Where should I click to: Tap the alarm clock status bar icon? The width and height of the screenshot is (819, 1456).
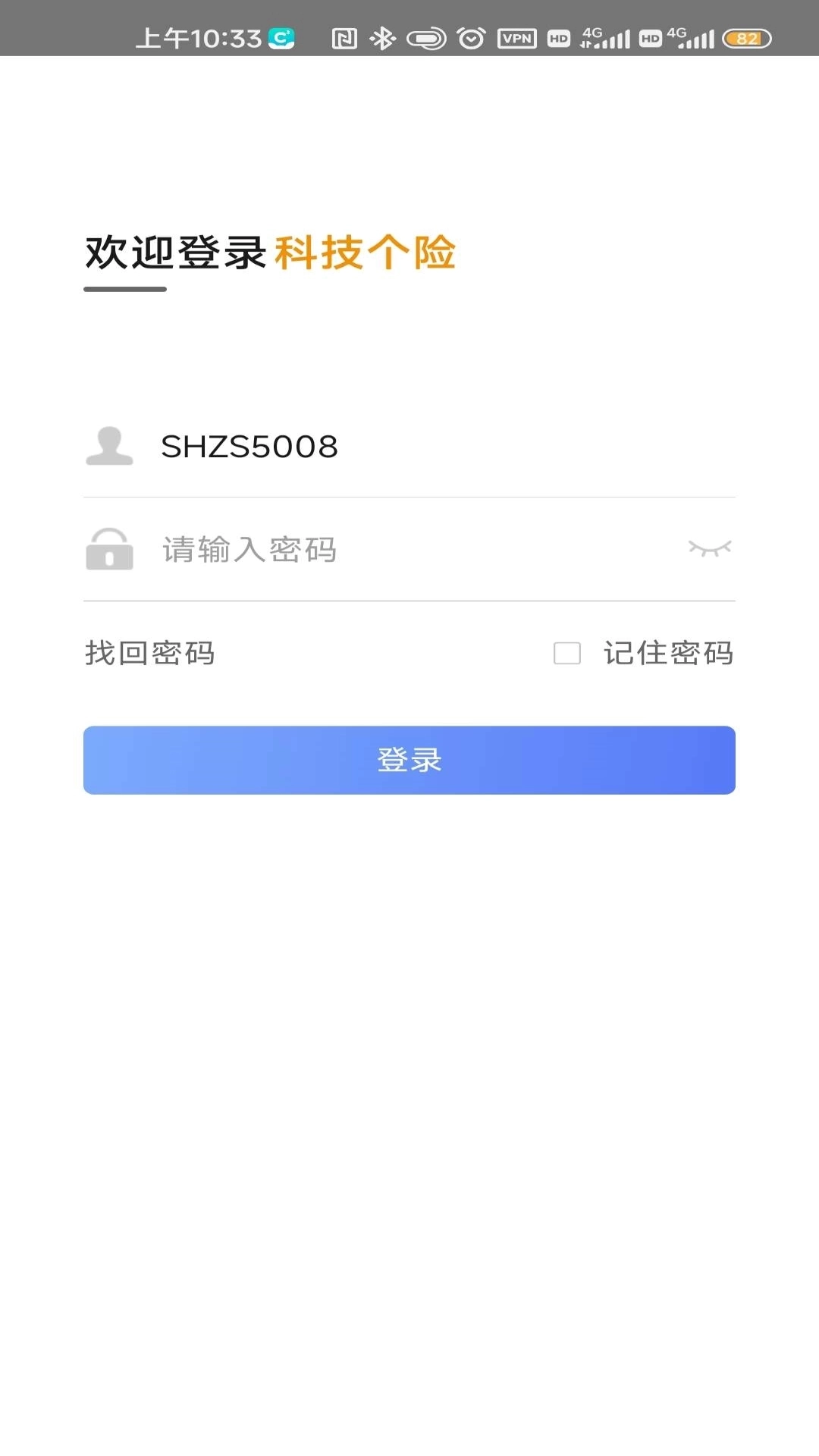coord(470,36)
